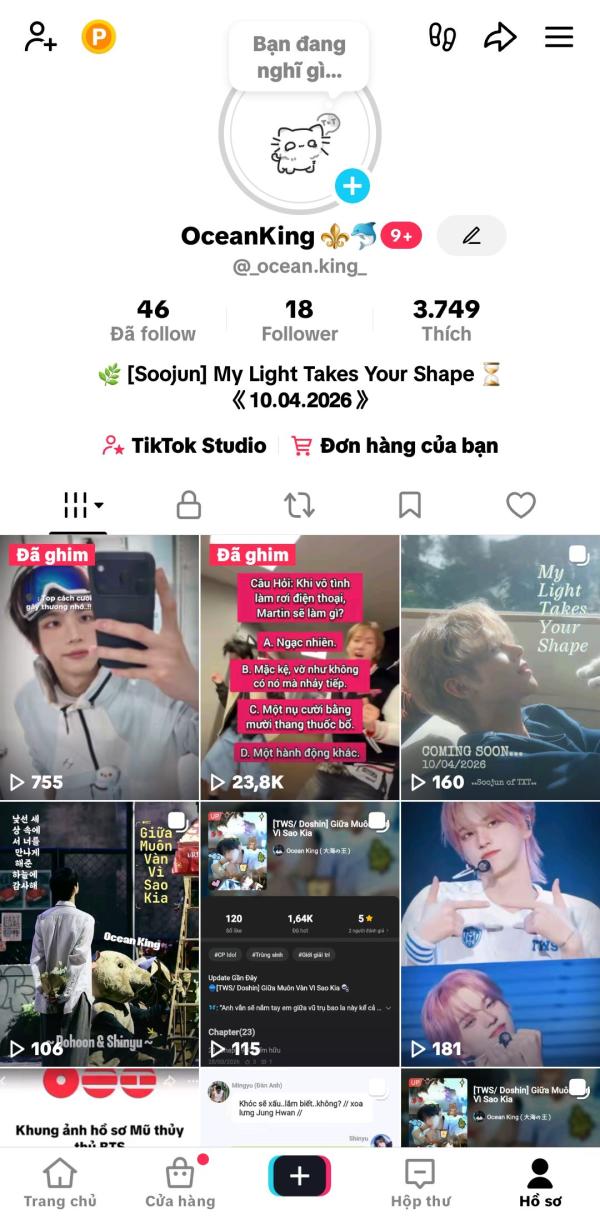The width and height of the screenshot is (600, 1219).
Task: Switch to the reposts tab
Action: coord(299,505)
